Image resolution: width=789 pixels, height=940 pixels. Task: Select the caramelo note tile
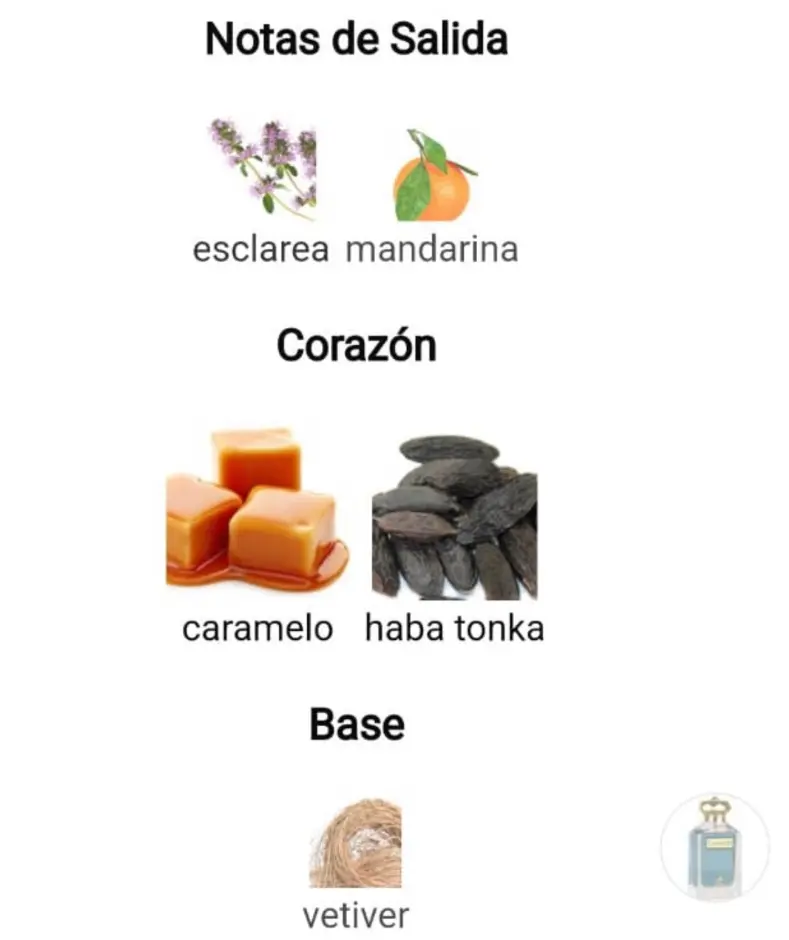point(257,510)
